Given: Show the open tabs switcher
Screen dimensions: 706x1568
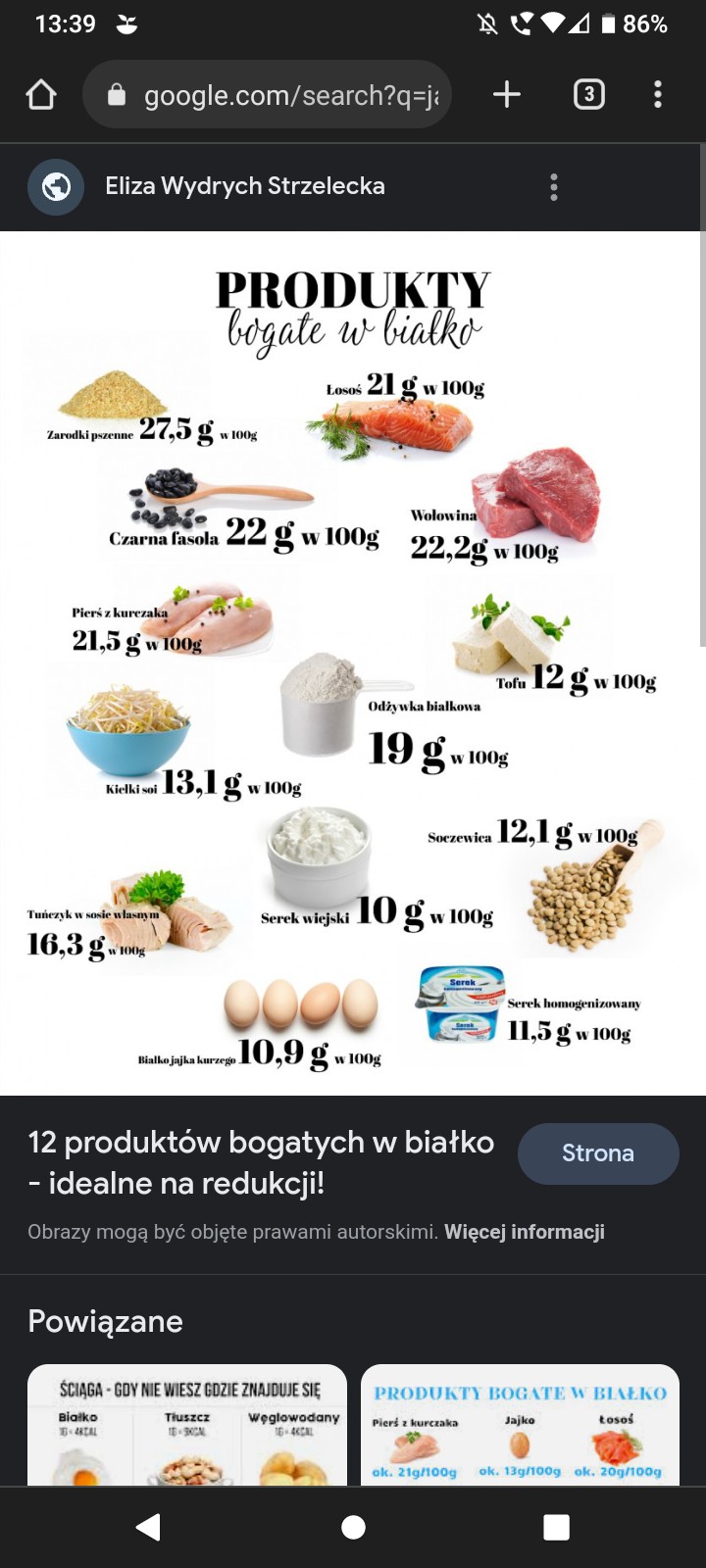Looking at the screenshot, I should (x=588, y=95).
